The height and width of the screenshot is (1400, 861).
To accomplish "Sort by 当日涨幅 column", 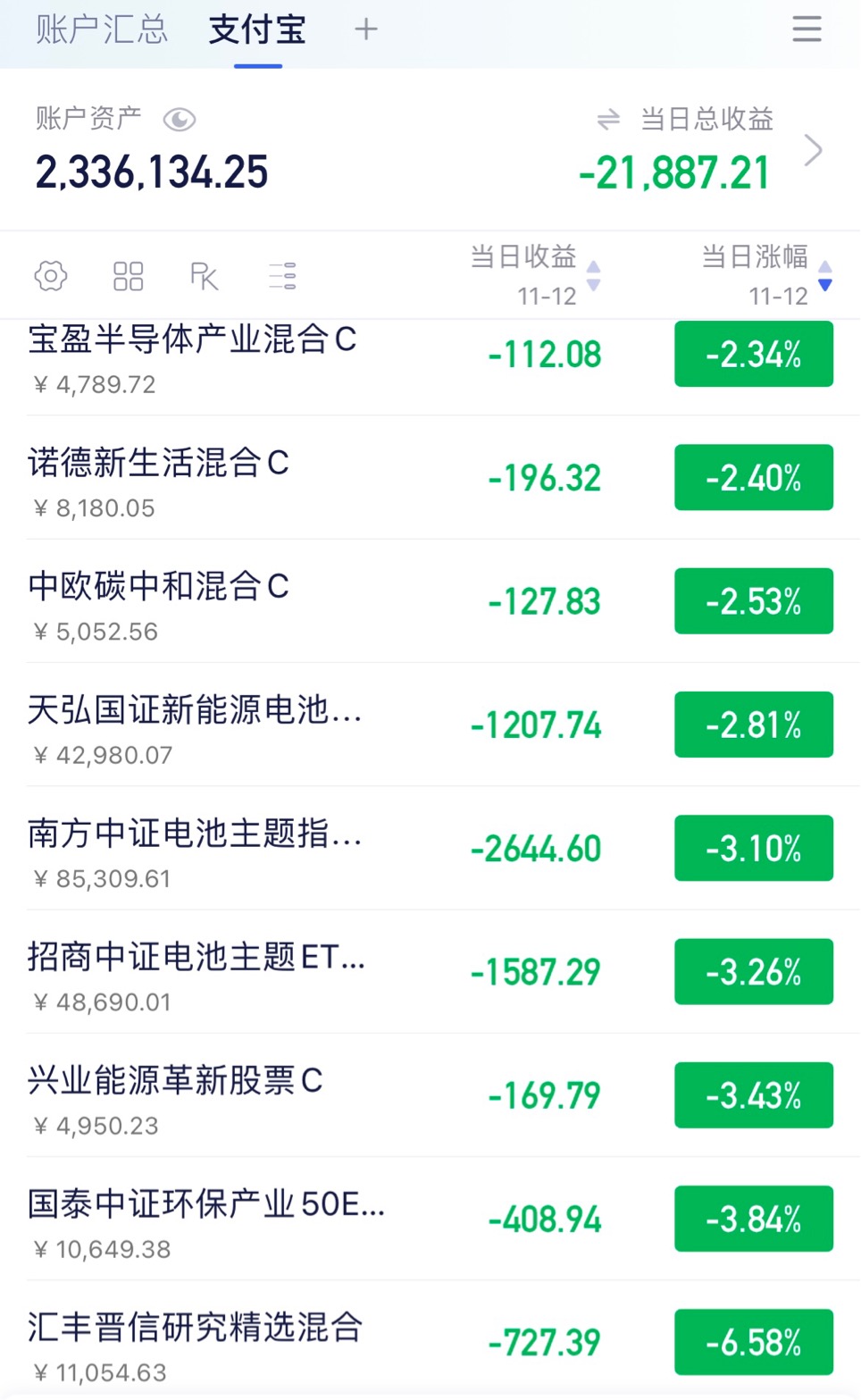I will tap(767, 275).
